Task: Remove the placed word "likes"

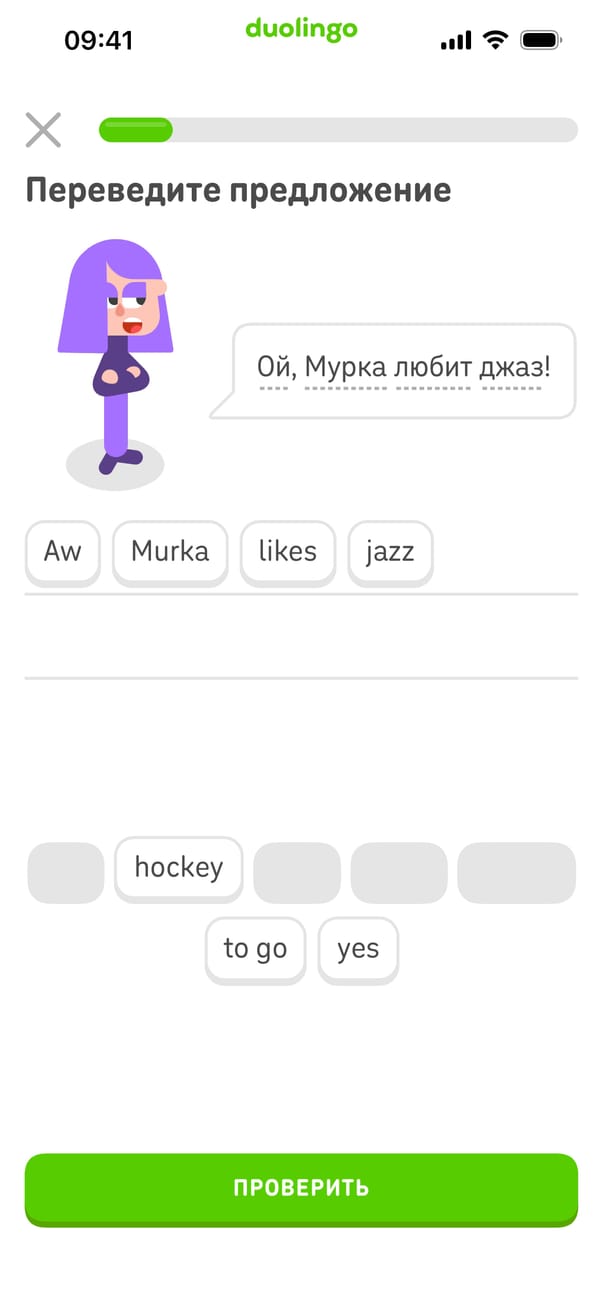Action: [x=288, y=551]
